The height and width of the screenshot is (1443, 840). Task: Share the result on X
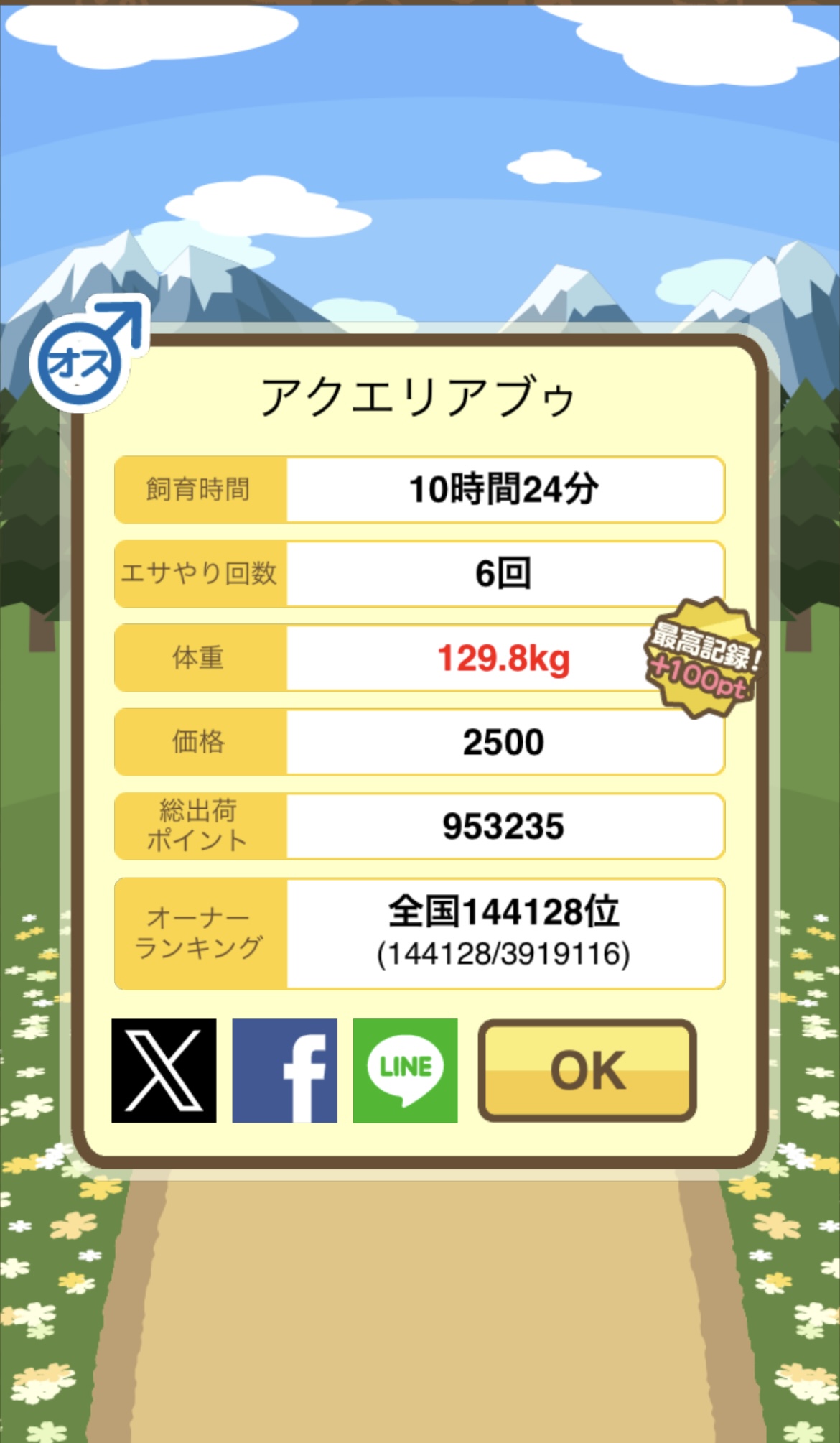pos(164,1070)
